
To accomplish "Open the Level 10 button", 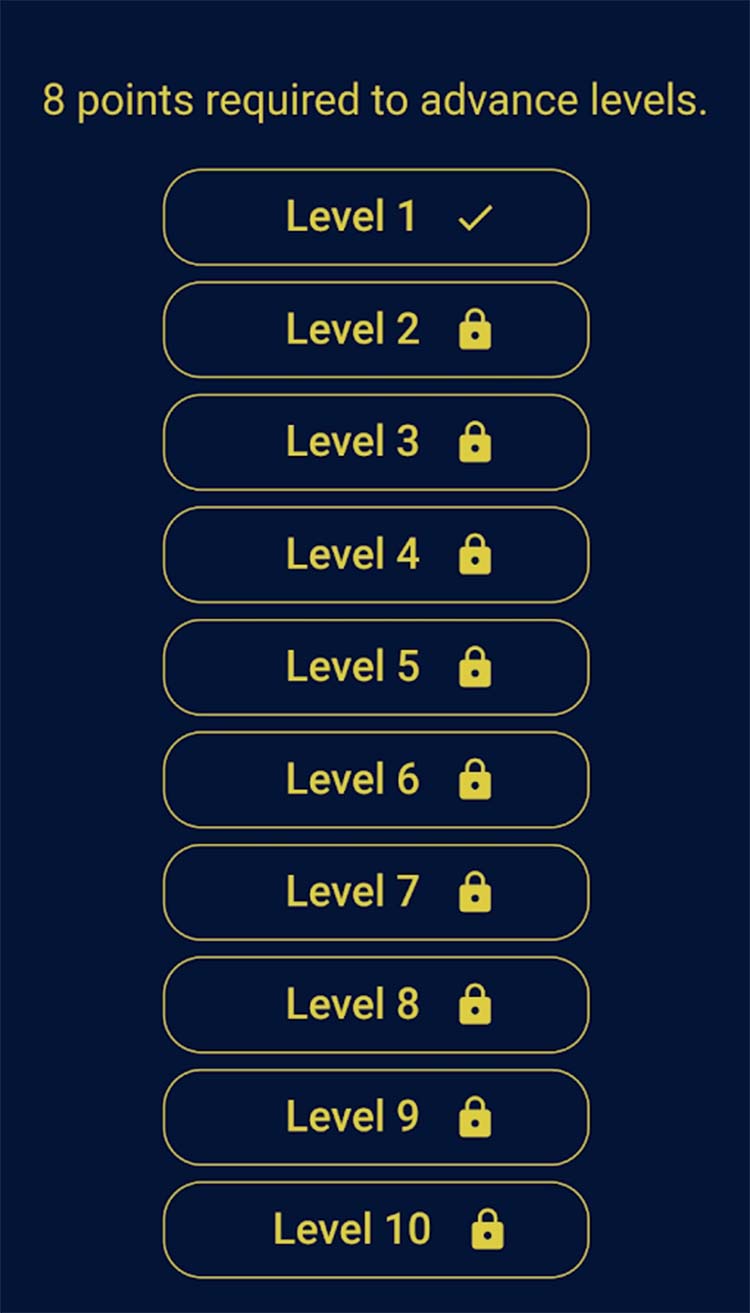I will (x=375, y=1230).
